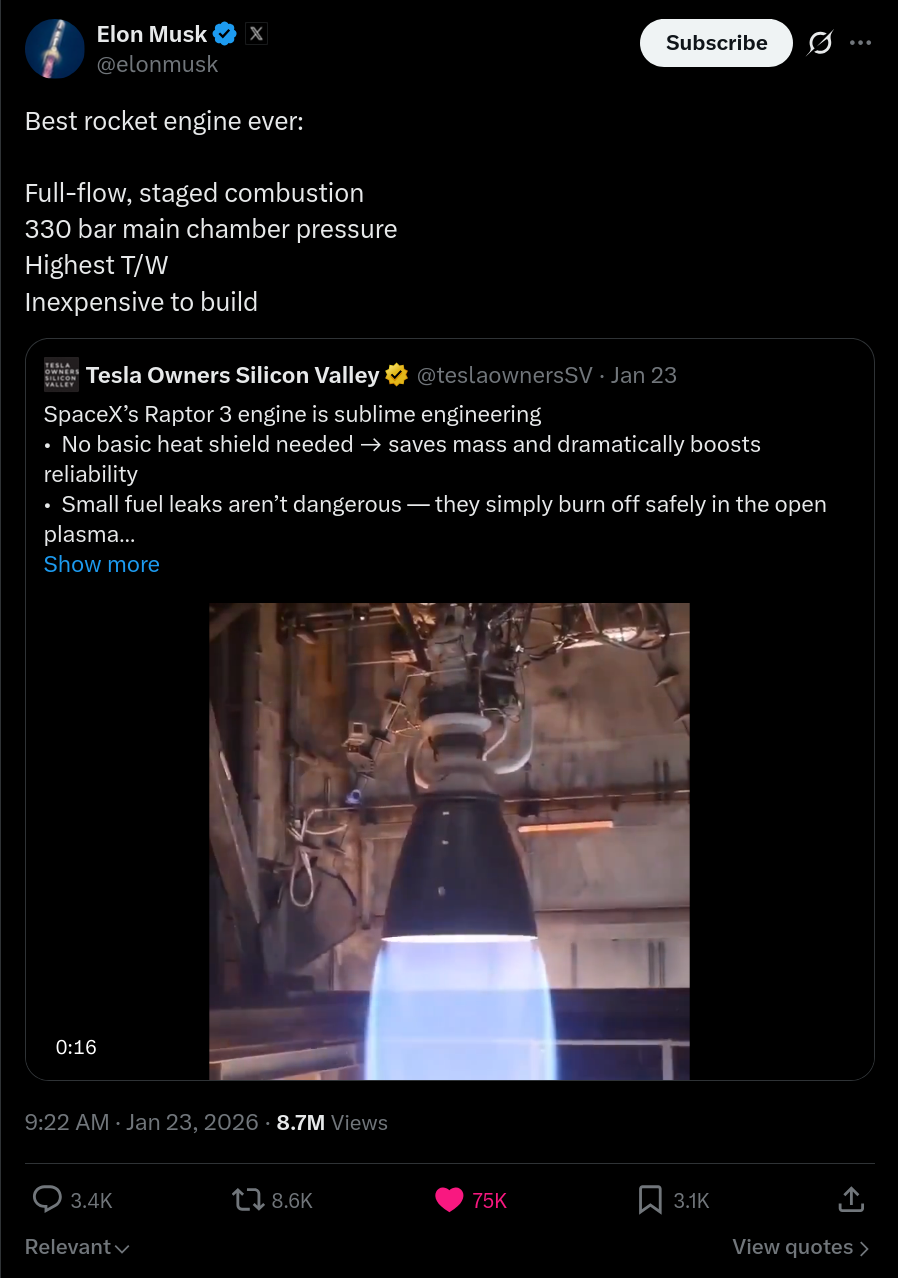Open Elon Musk's profile picture
Screen dimensions: 898x1278
[x=54, y=48]
